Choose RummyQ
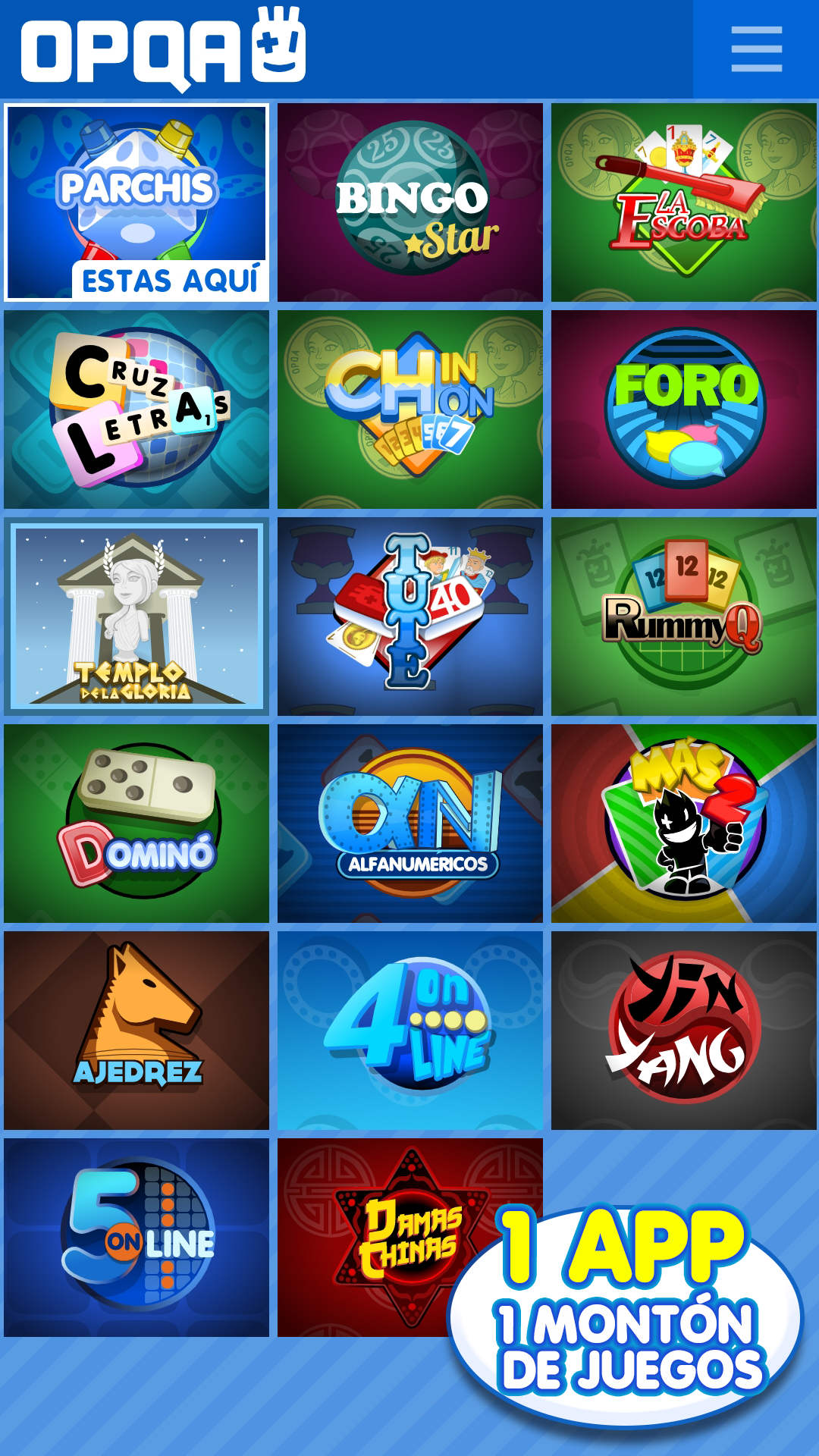819x1456 pixels. pyautogui.click(x=684, y=617)
